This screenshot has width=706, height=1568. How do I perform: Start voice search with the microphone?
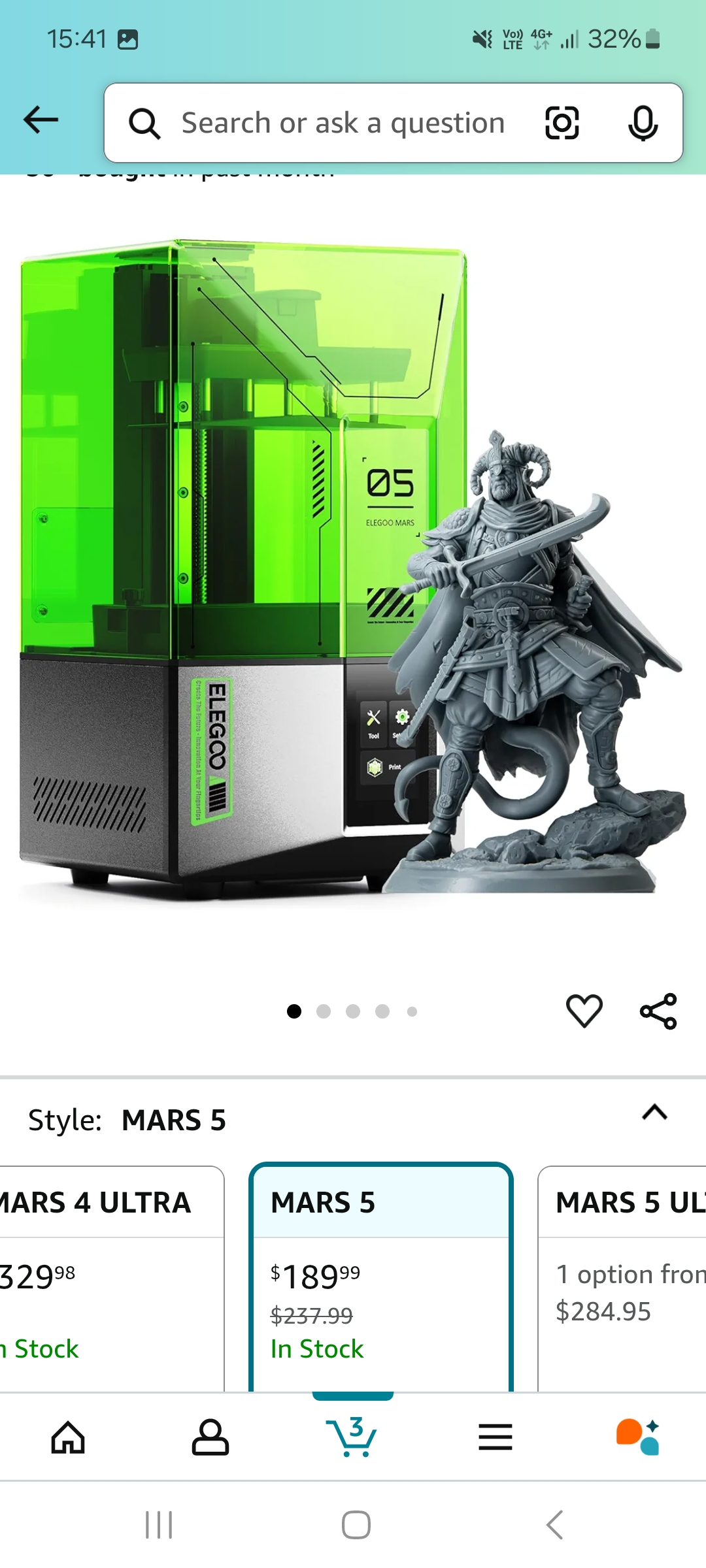[643, 123]
